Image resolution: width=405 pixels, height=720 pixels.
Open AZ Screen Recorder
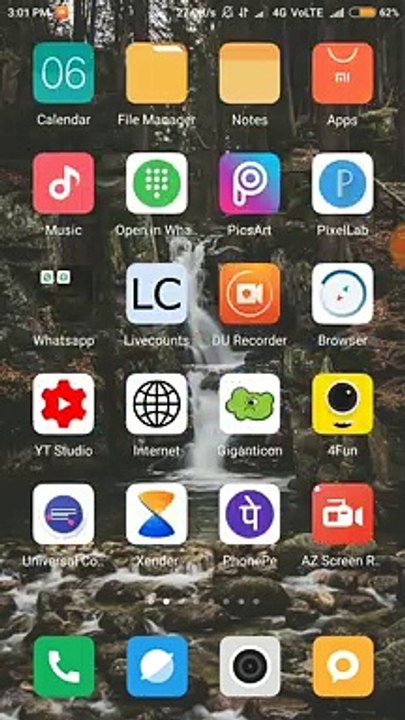[x=343, y=514]
